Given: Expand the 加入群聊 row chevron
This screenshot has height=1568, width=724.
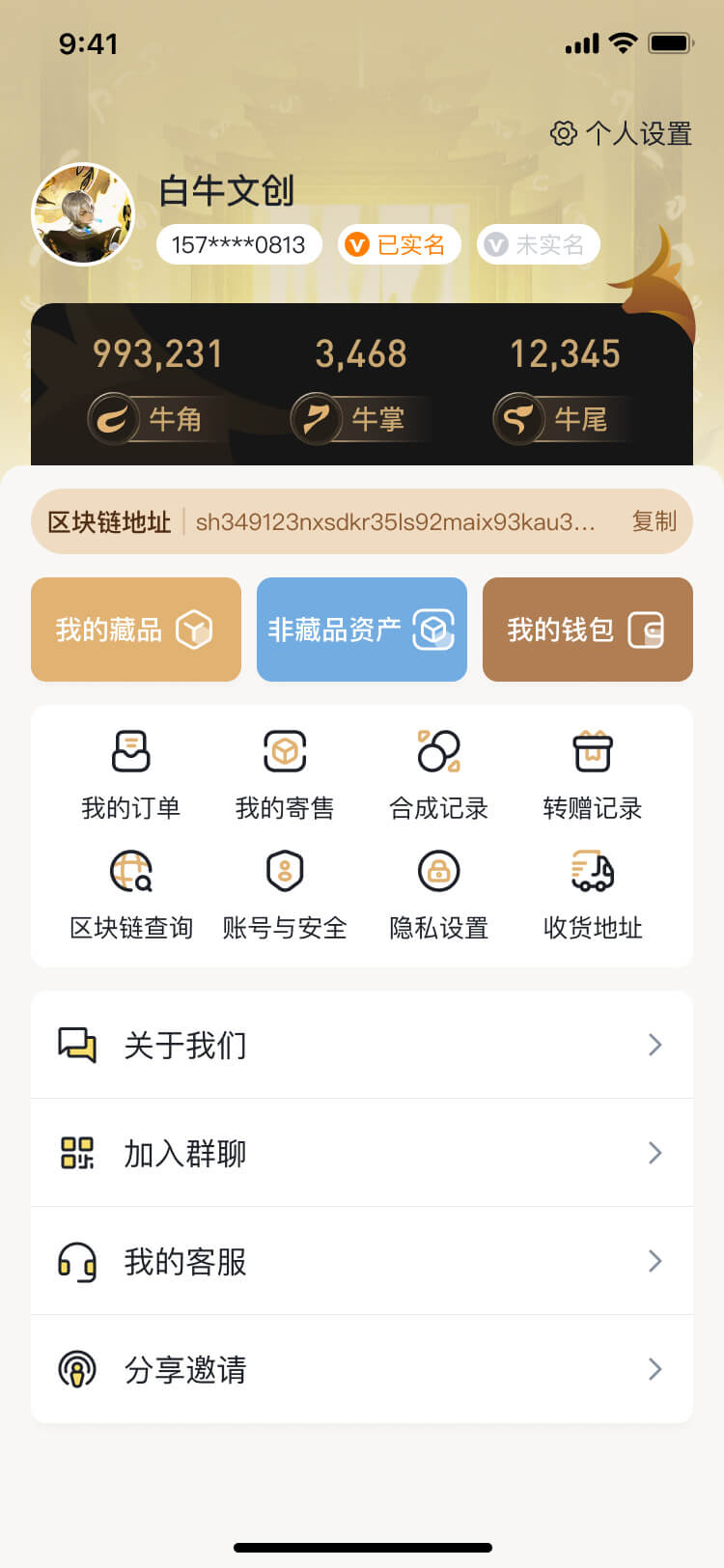Looking at the screenshot, I should coord(655,1152).
